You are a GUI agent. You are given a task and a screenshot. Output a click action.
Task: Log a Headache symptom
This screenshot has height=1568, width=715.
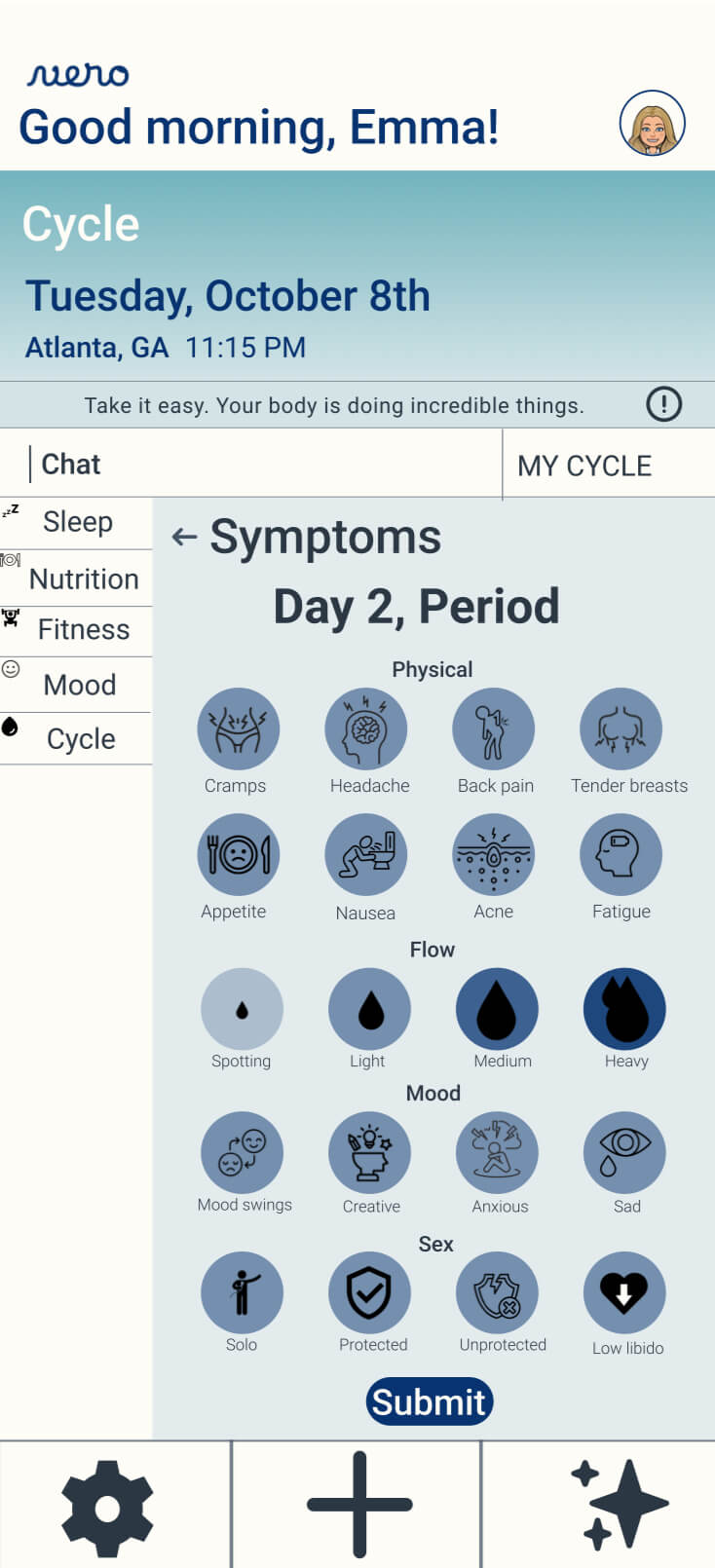point(365,729)
